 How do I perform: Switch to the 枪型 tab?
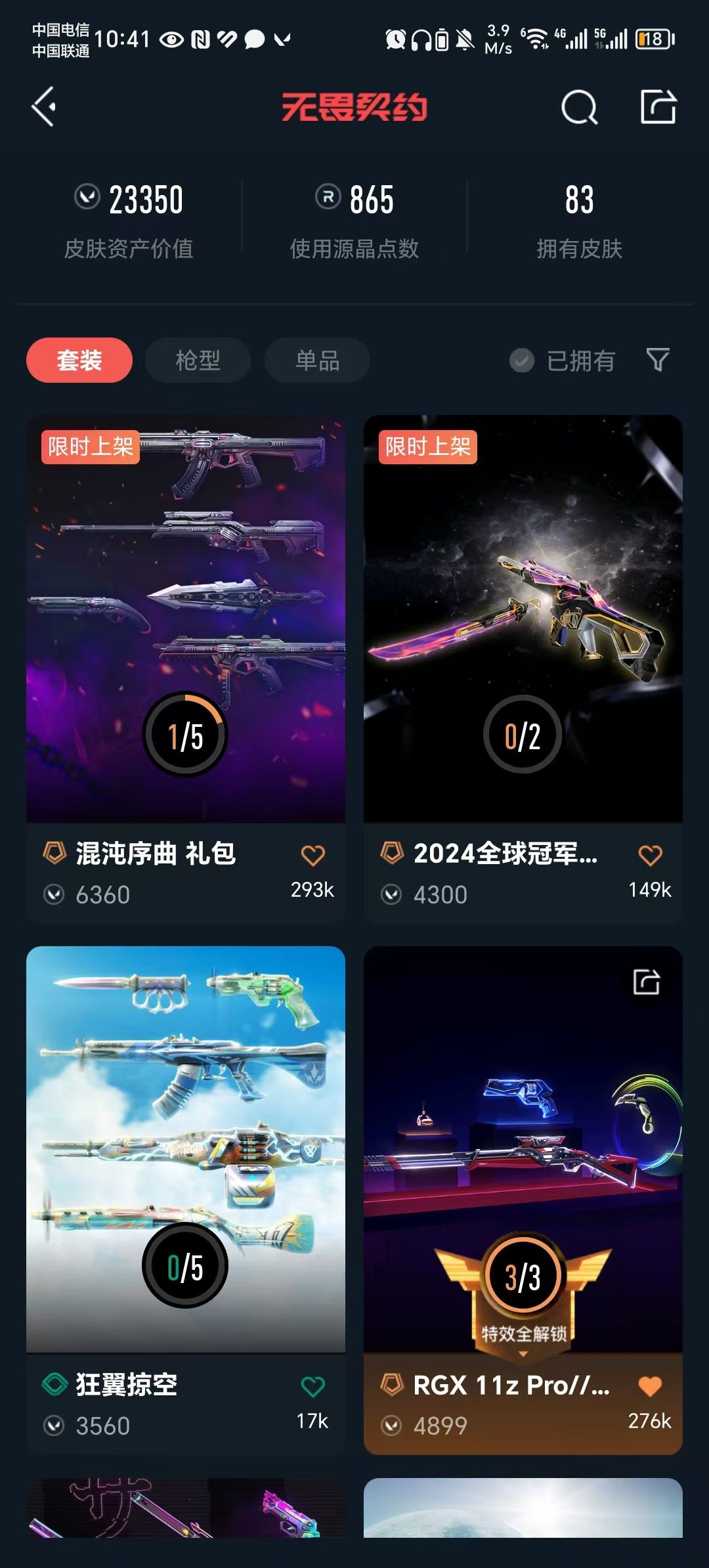pyautogui.click(x=198, y=360)
